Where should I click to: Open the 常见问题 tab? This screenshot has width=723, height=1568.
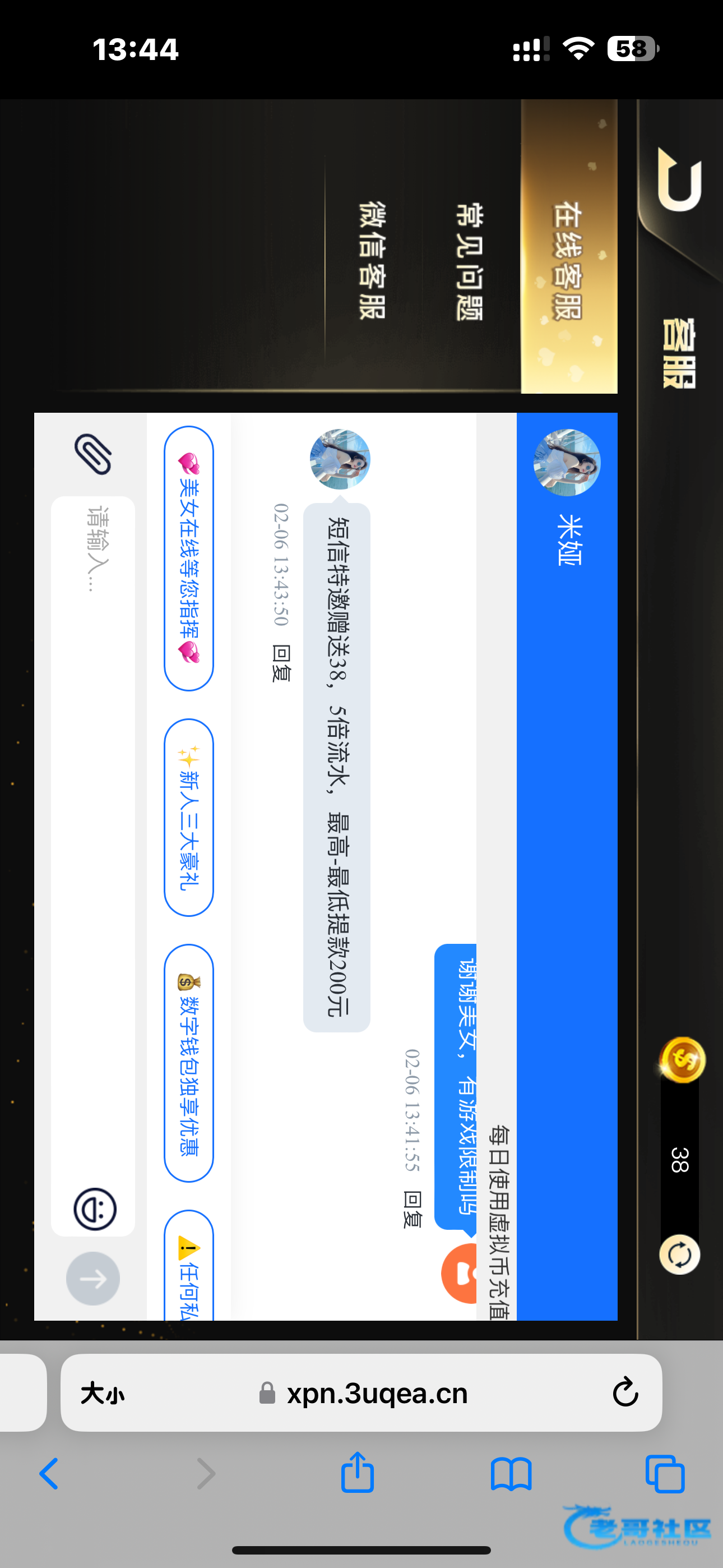pyautogui.click(x=469, y=262)
